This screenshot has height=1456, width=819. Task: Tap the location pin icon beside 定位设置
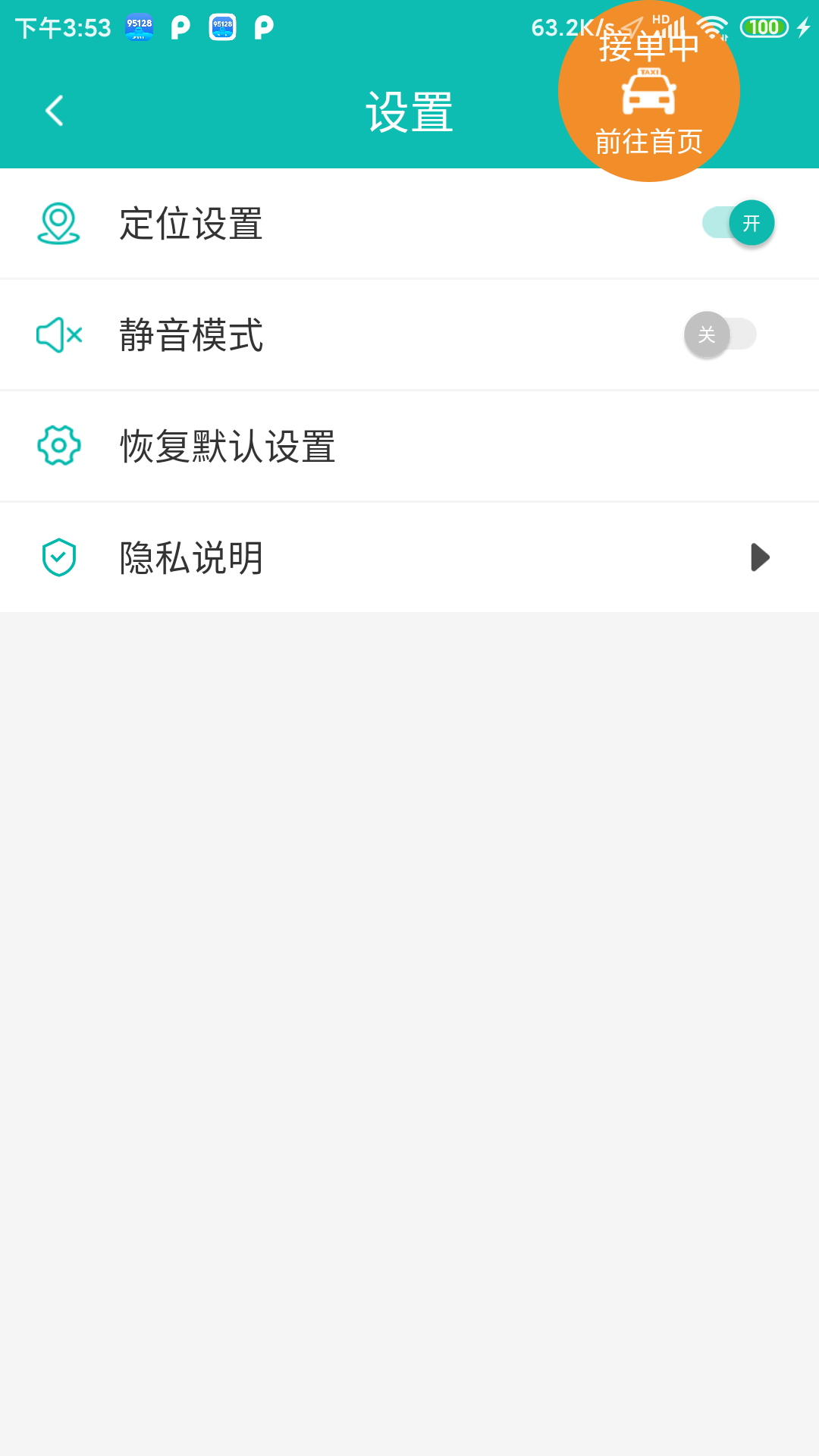59,222
